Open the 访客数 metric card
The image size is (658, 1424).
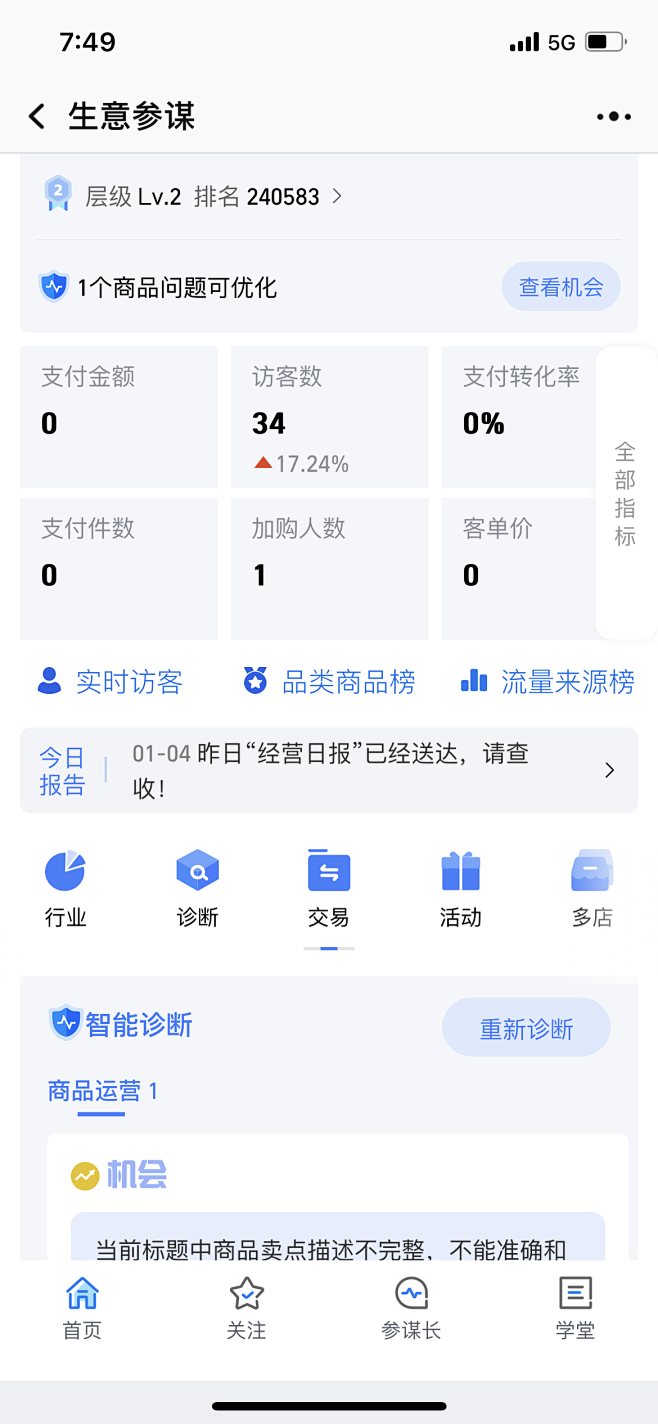[x=330, y=417]
